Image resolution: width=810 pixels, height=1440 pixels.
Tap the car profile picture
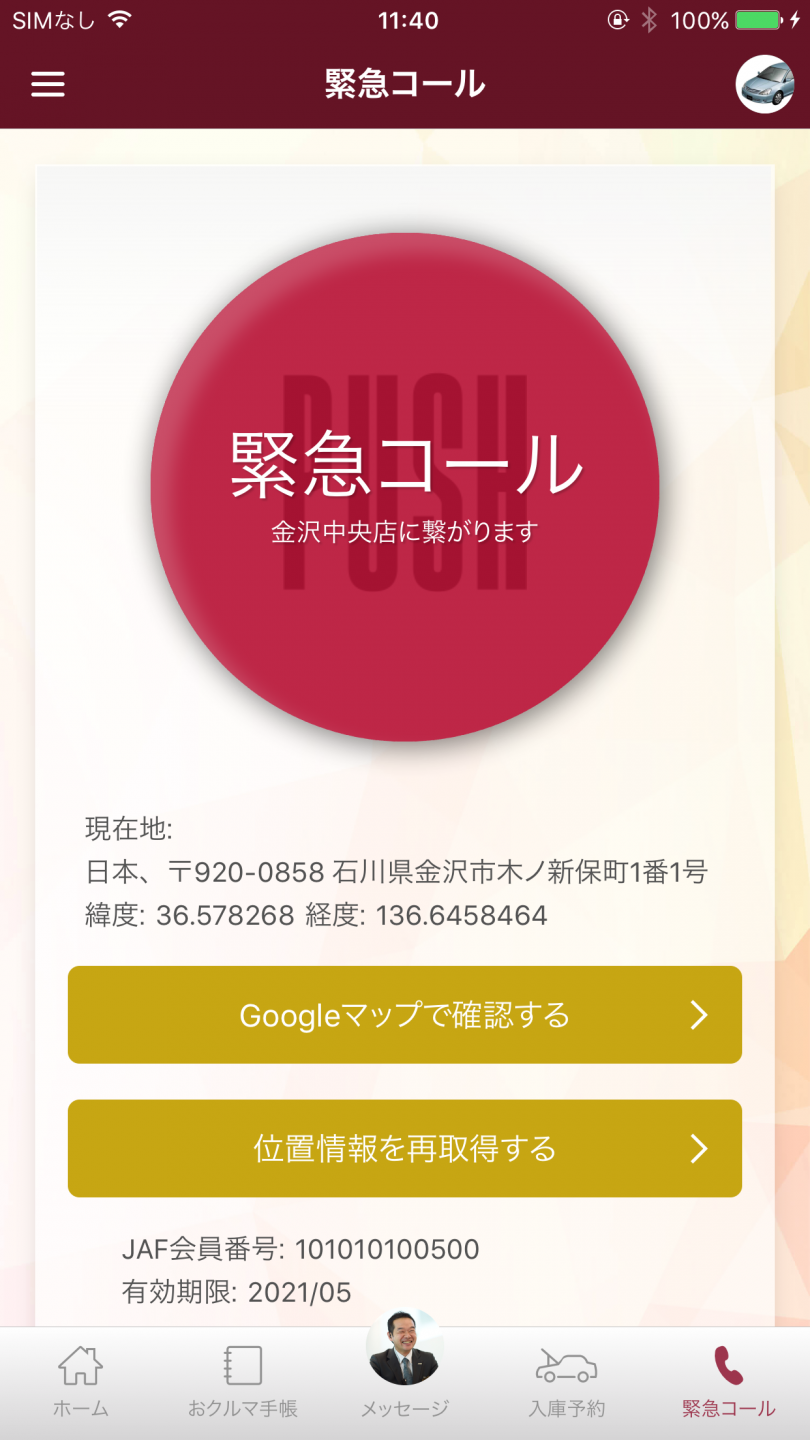765,84
